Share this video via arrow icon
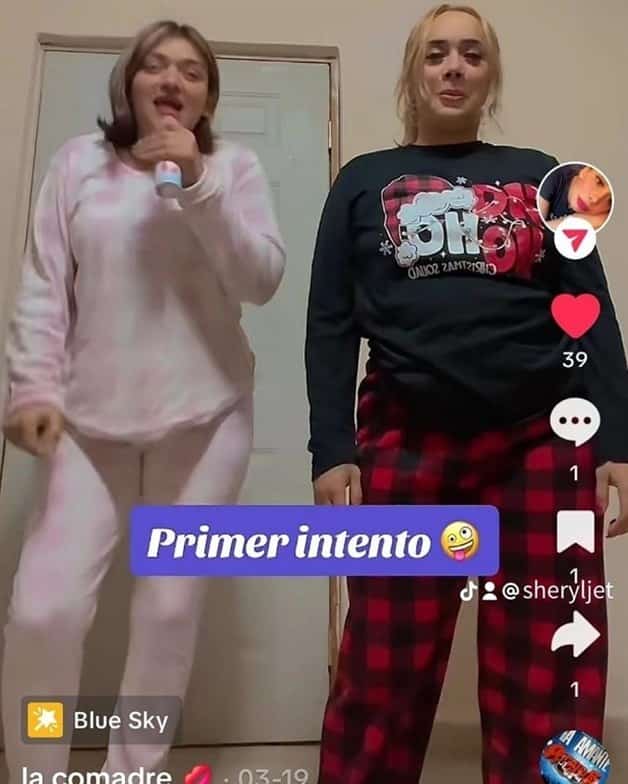Viewport: 628px width, 784px height. click(575, 635)
